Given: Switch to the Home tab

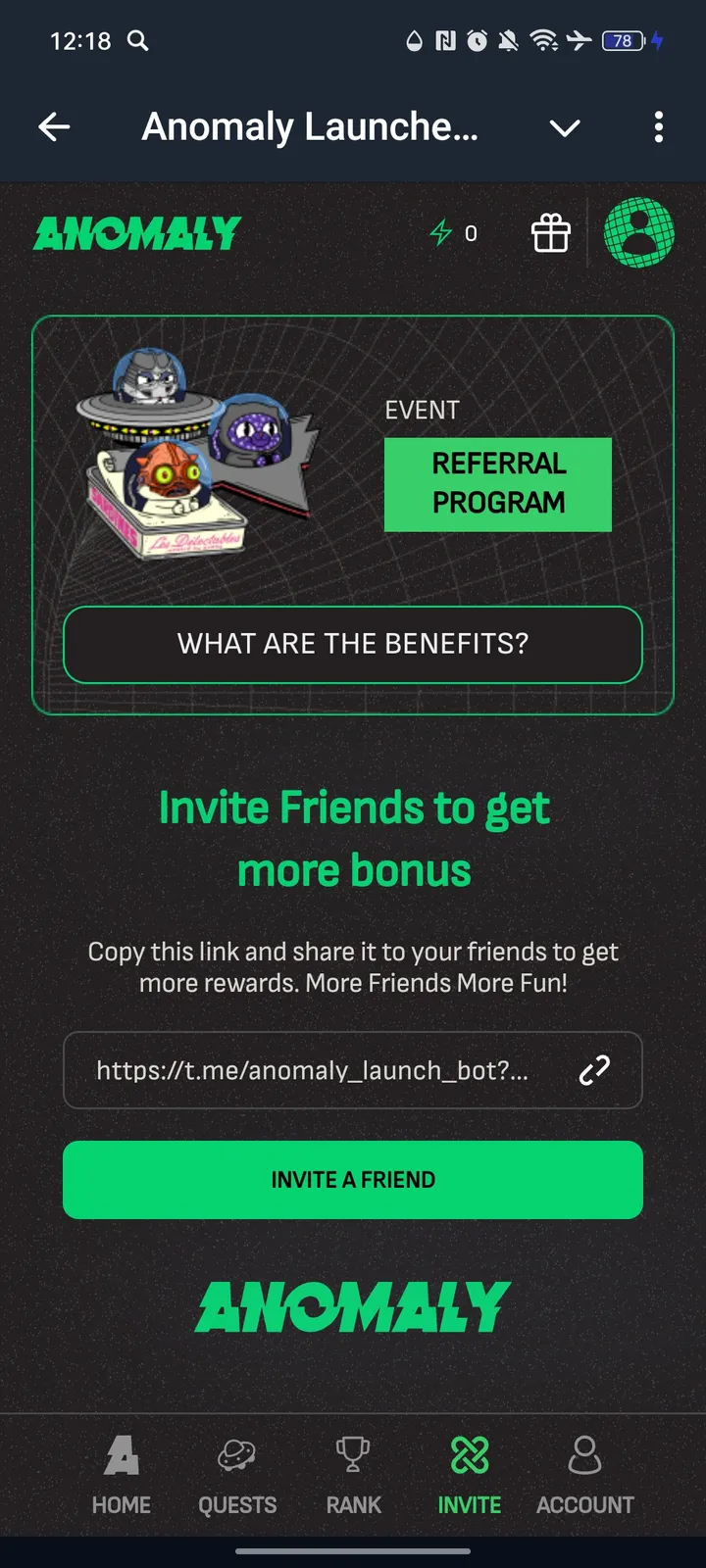Looking at the screenshot, I should click(122, 1475).
